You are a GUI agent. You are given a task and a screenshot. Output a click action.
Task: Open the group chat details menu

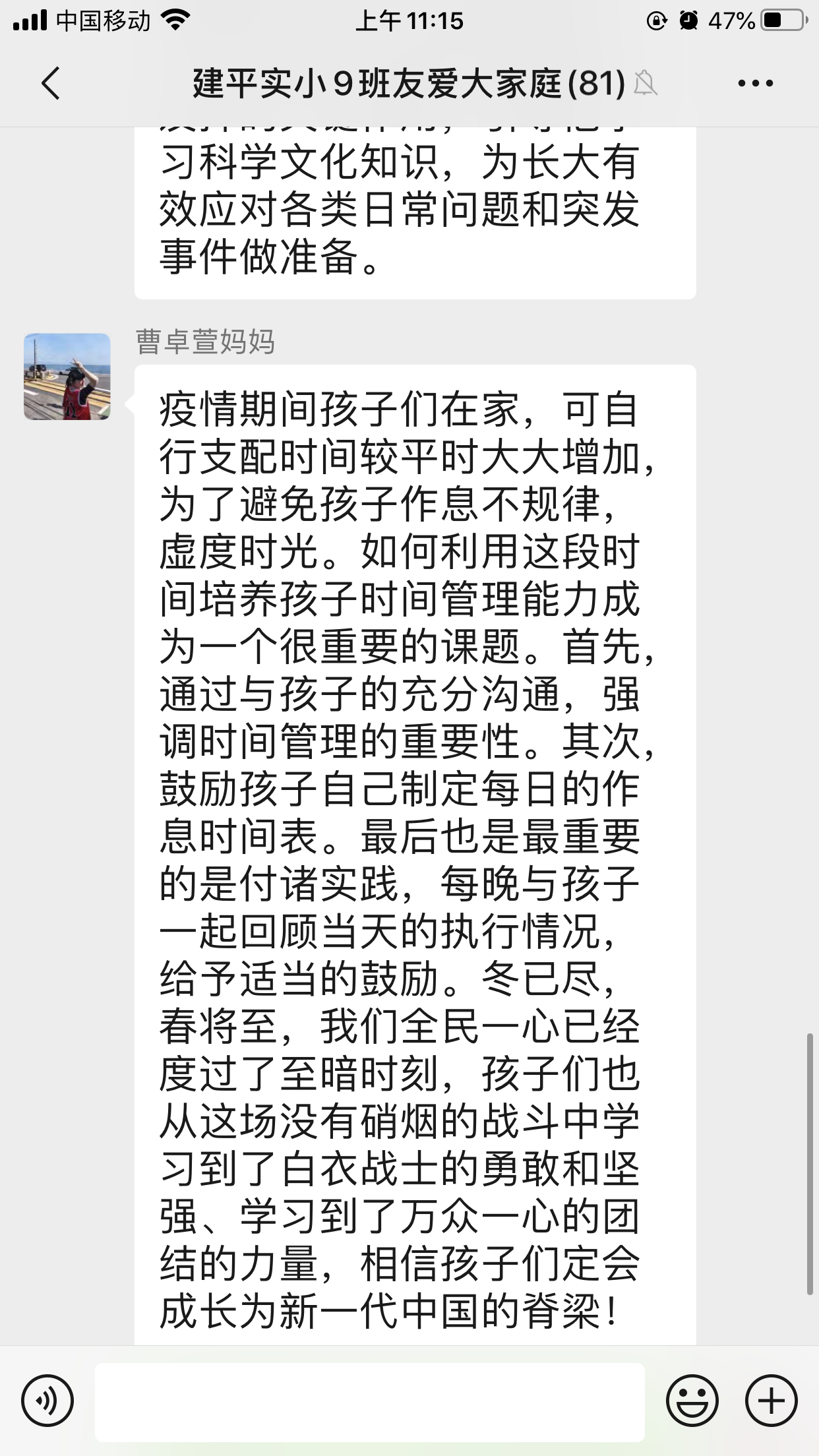pyautogui.click(x=755, y=84)
